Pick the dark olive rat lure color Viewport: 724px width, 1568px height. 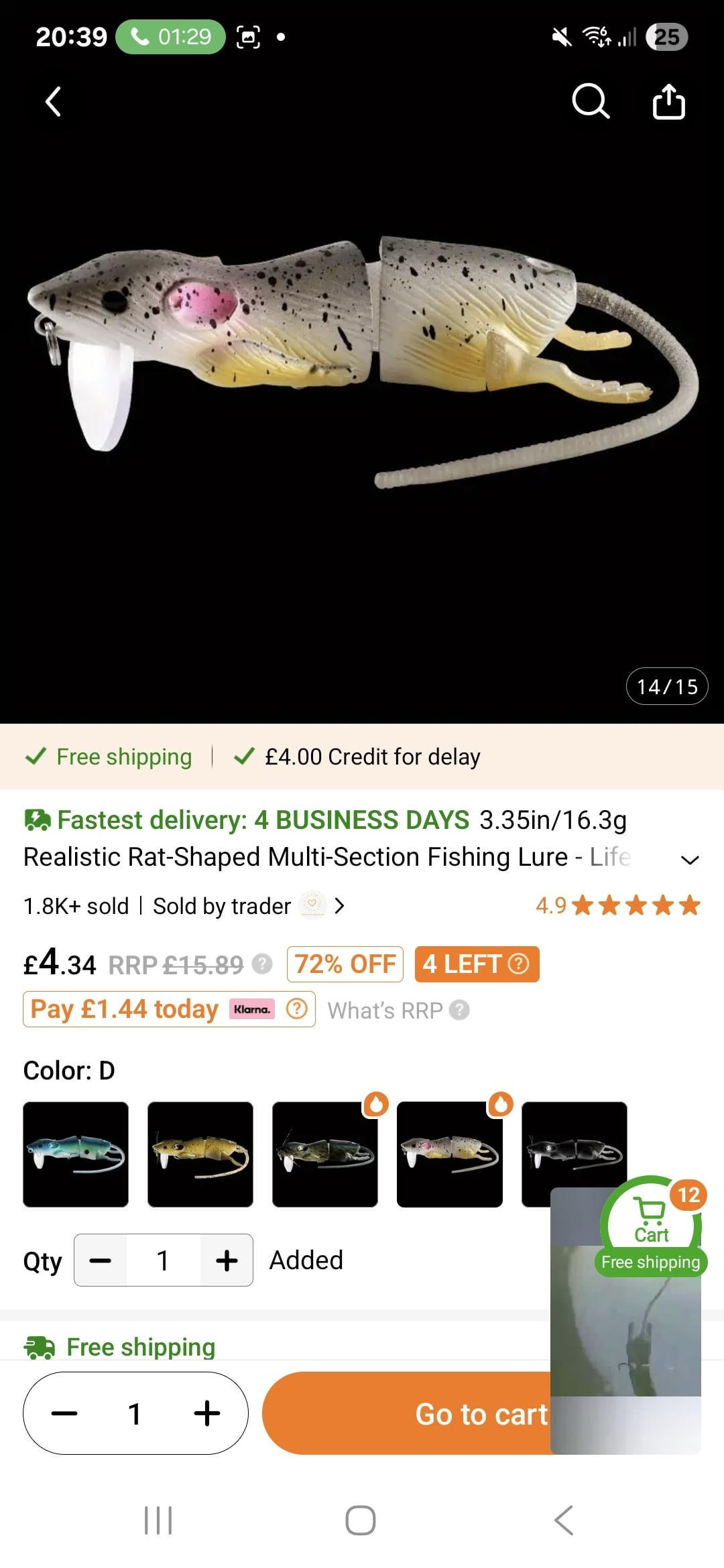(325, 1155)
